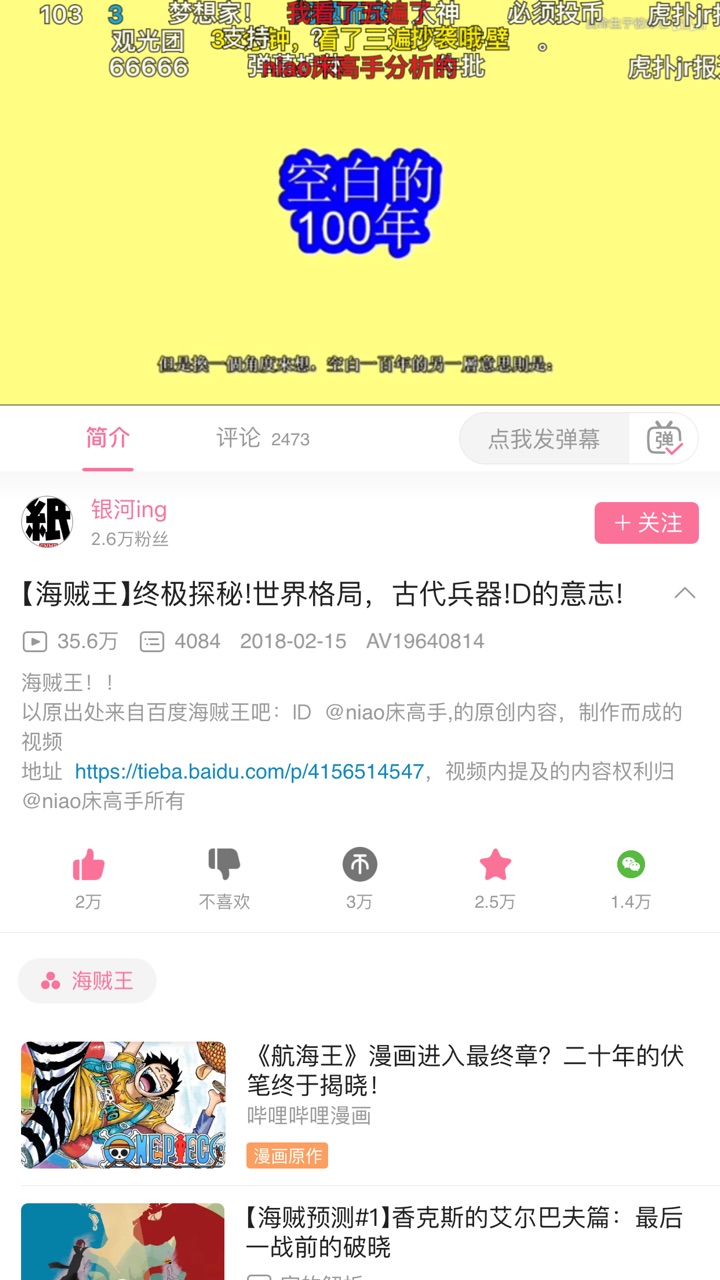Image resolution: width=720 pixels, height=1280 pixels.
Task: Switch to the 评论 comments tab
Action: (x=262, y=438)
